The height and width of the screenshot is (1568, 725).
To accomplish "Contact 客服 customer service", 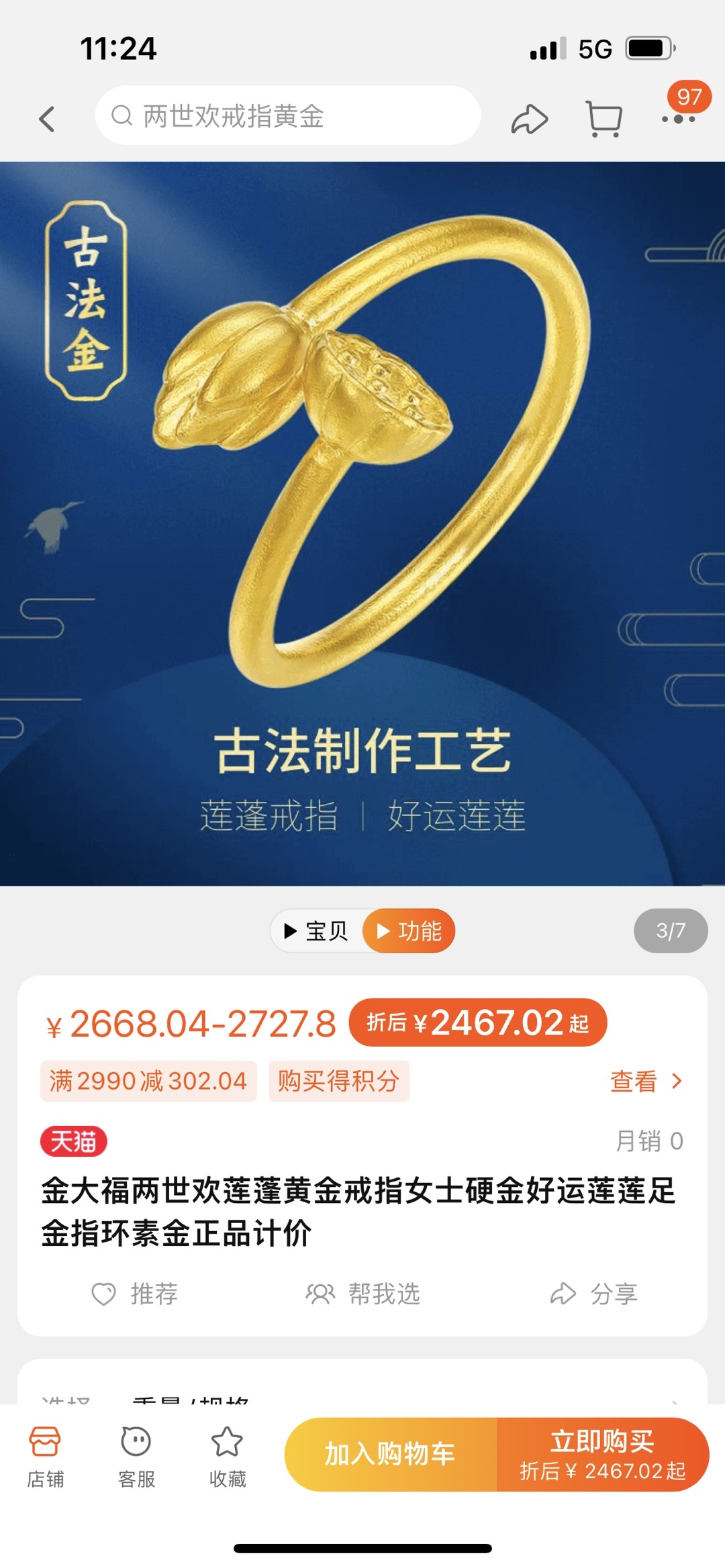I will click(x=136, y=1453).
